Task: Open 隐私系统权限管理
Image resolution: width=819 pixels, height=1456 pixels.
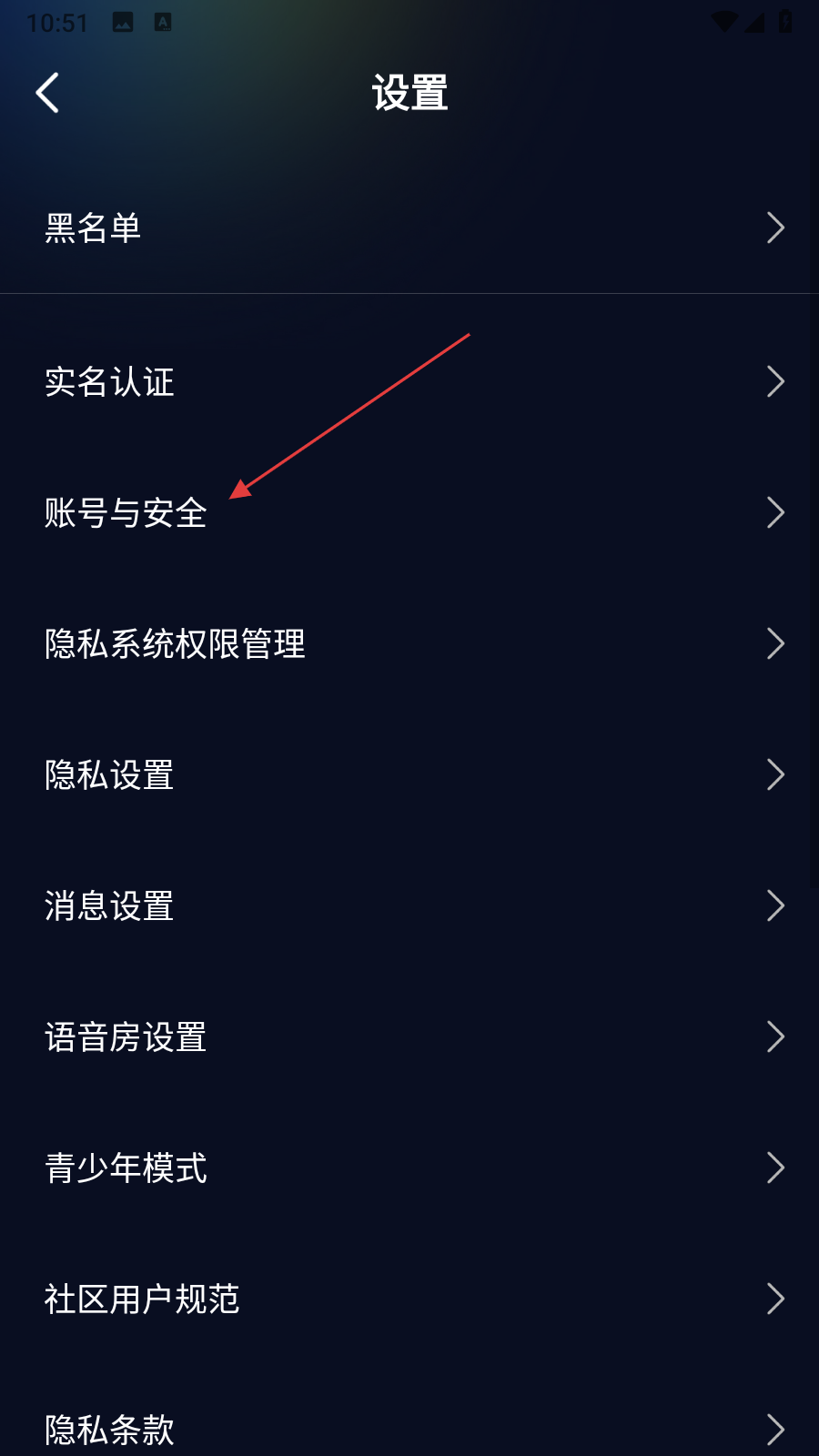Action: 409,644
